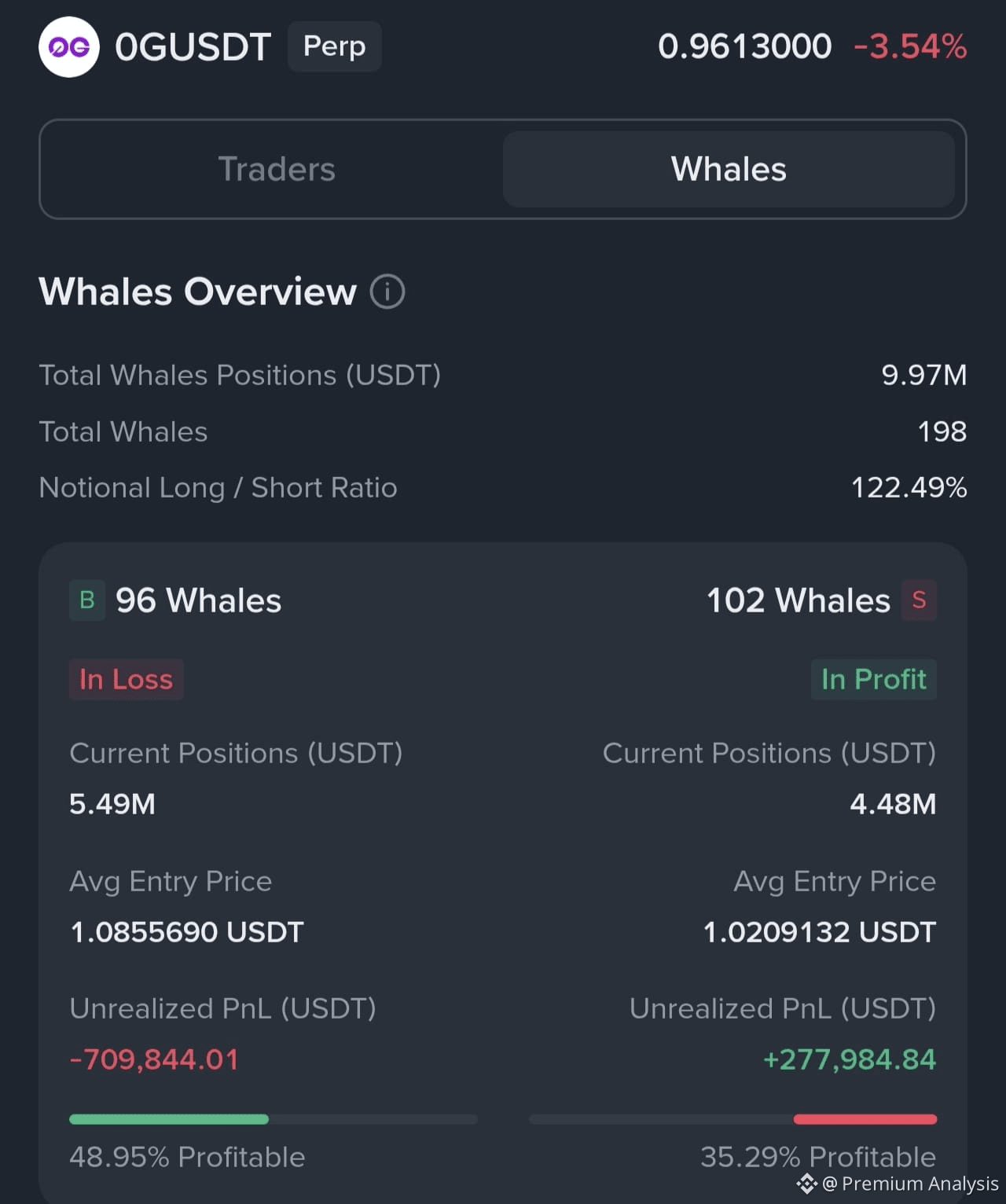1006x1204 pixels.
Task: Expand the Total Whales Positions row
Action: pyautogui.click(x=503, y=375)
